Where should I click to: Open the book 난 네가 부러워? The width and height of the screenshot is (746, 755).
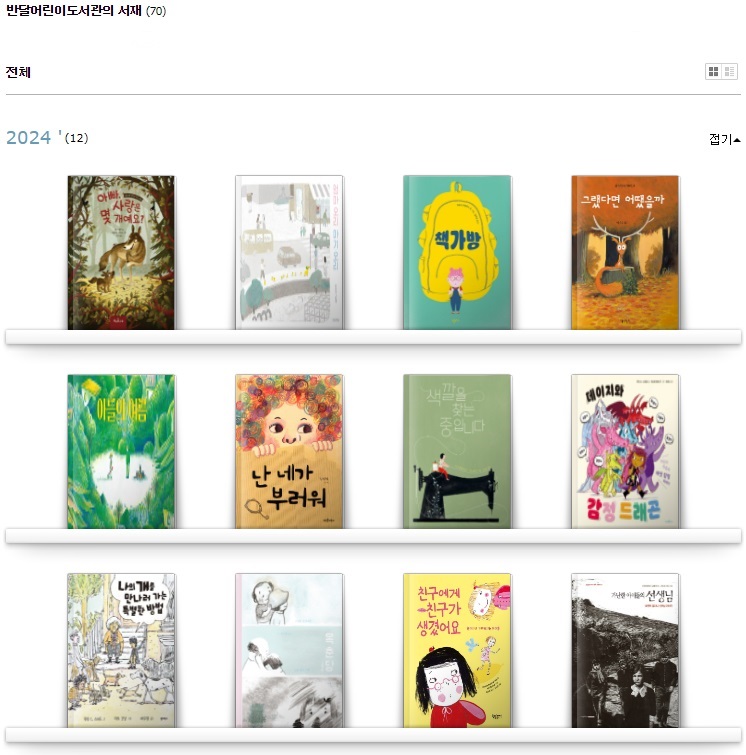[x=289, y=451]
